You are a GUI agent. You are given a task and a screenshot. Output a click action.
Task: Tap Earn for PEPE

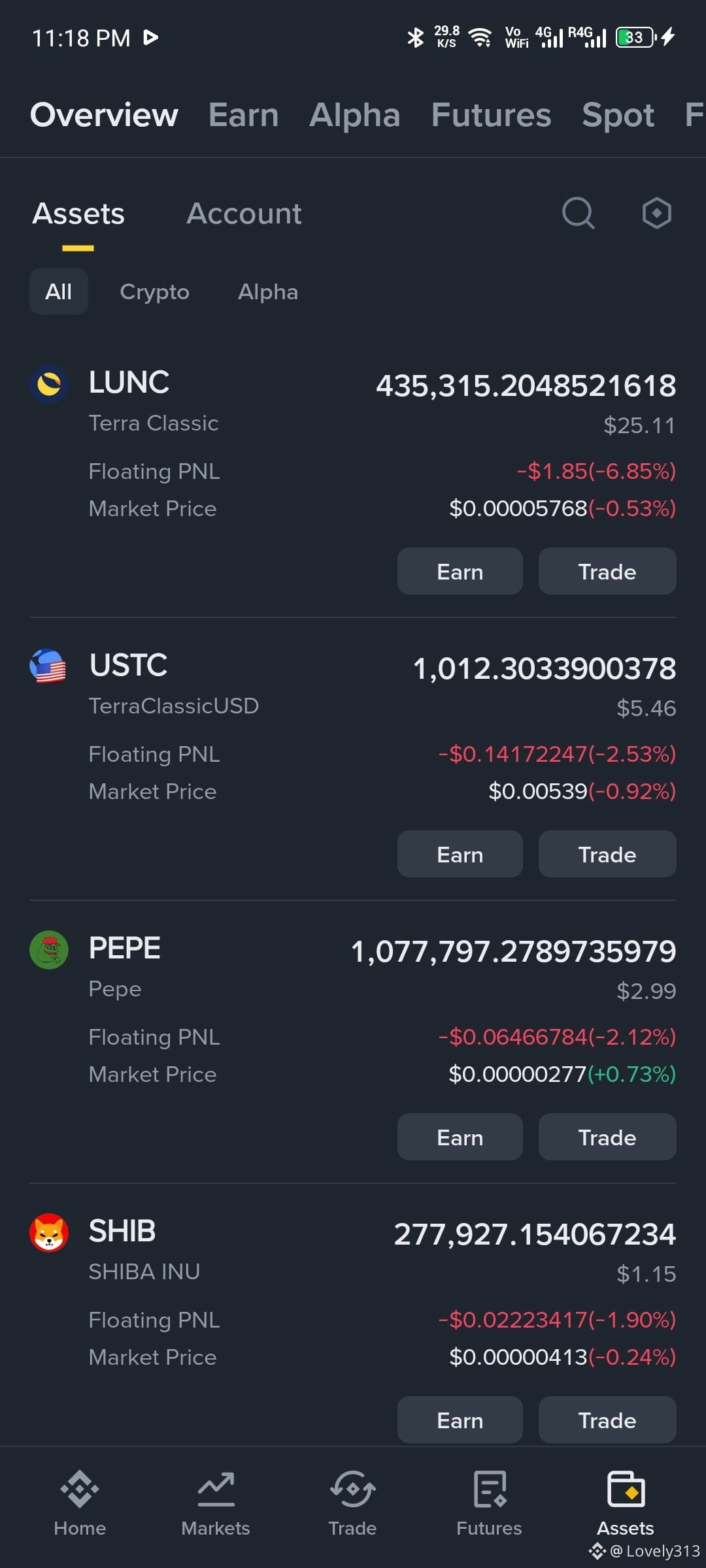(x=460, y=1137)
